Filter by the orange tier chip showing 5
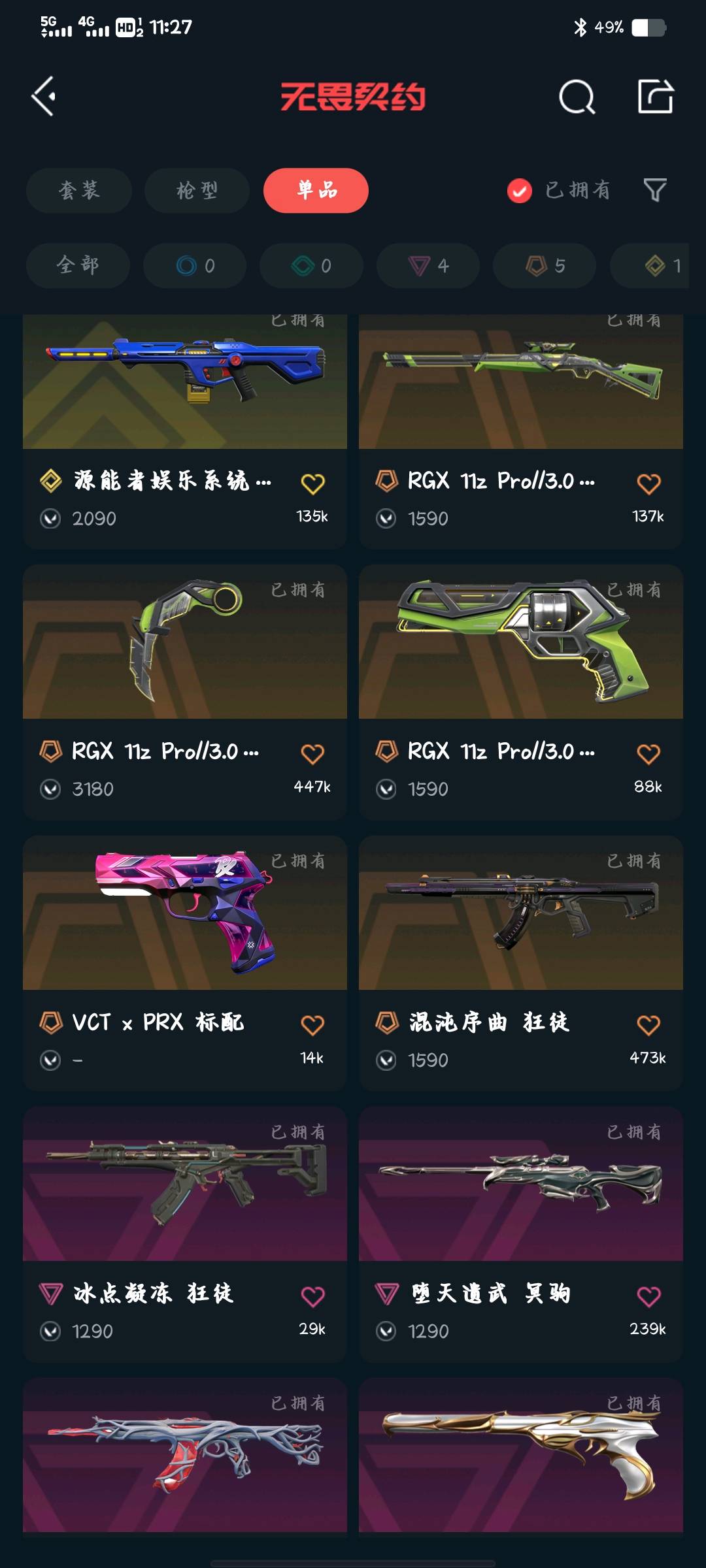 click(x=545, y=265)
